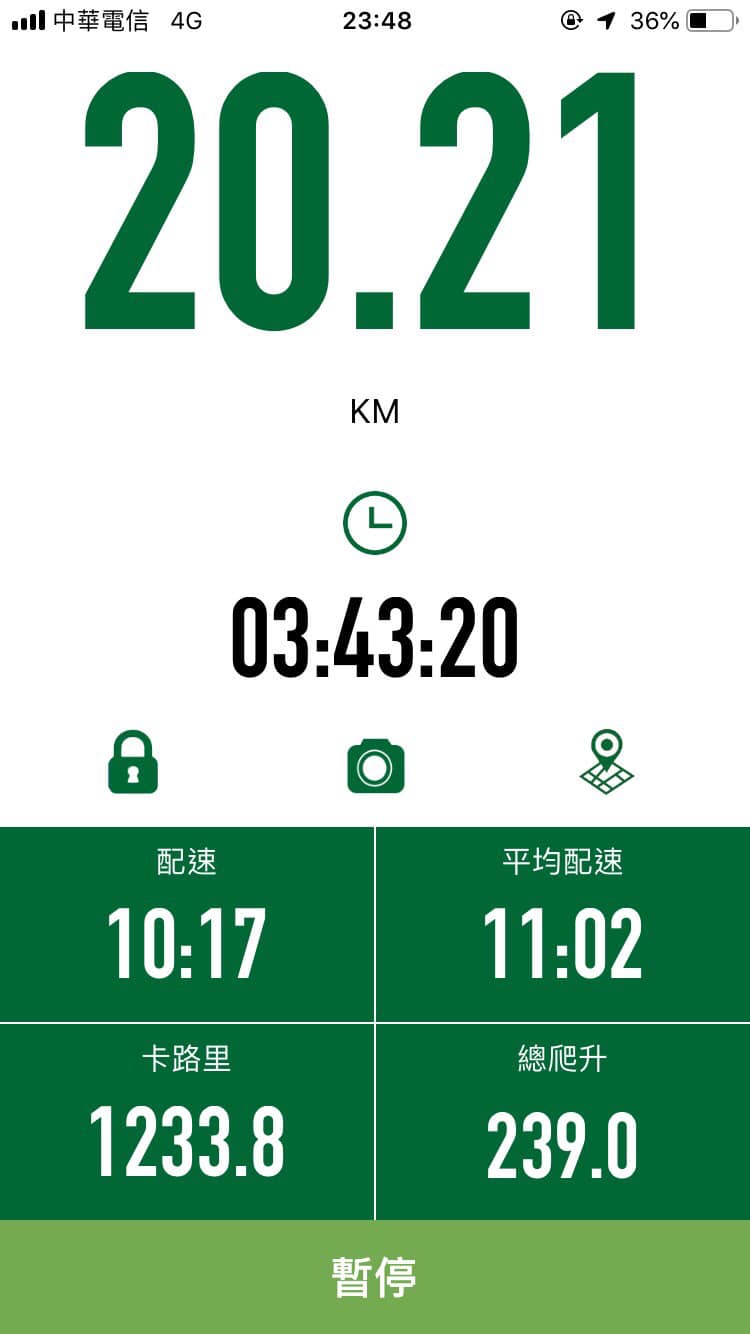Viewport: 750px width, 1334px height.
Task: Lock the workout screen with the padlock
Action: coord(133,763)
